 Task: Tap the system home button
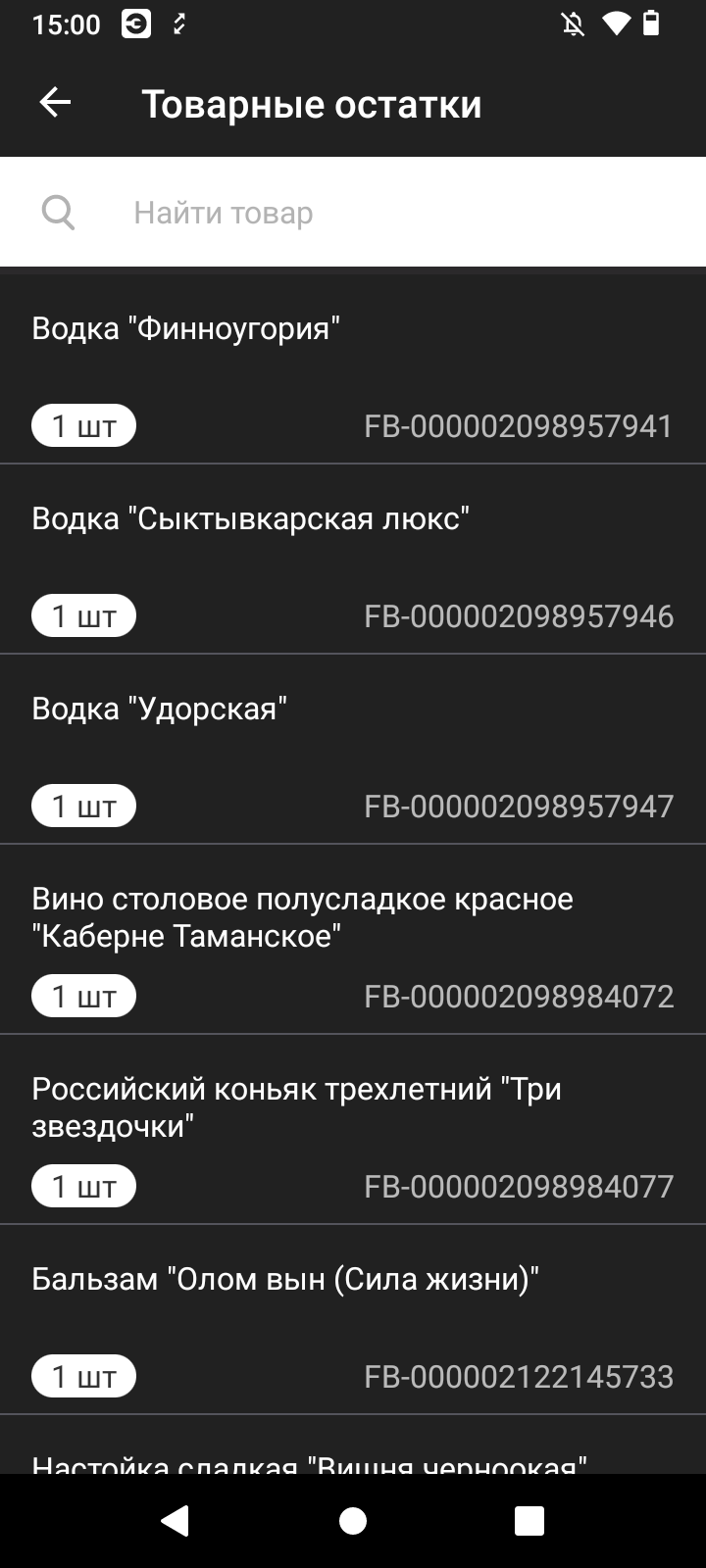pos(353,1521)
